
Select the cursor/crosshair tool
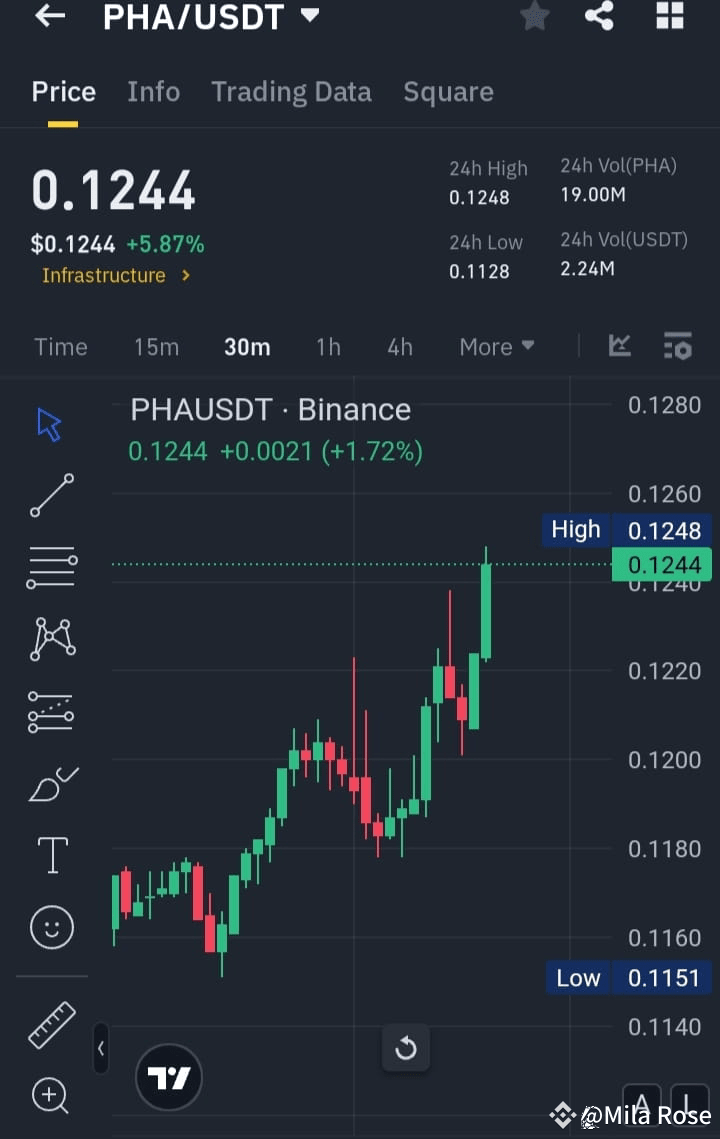(x=48, y=424)
